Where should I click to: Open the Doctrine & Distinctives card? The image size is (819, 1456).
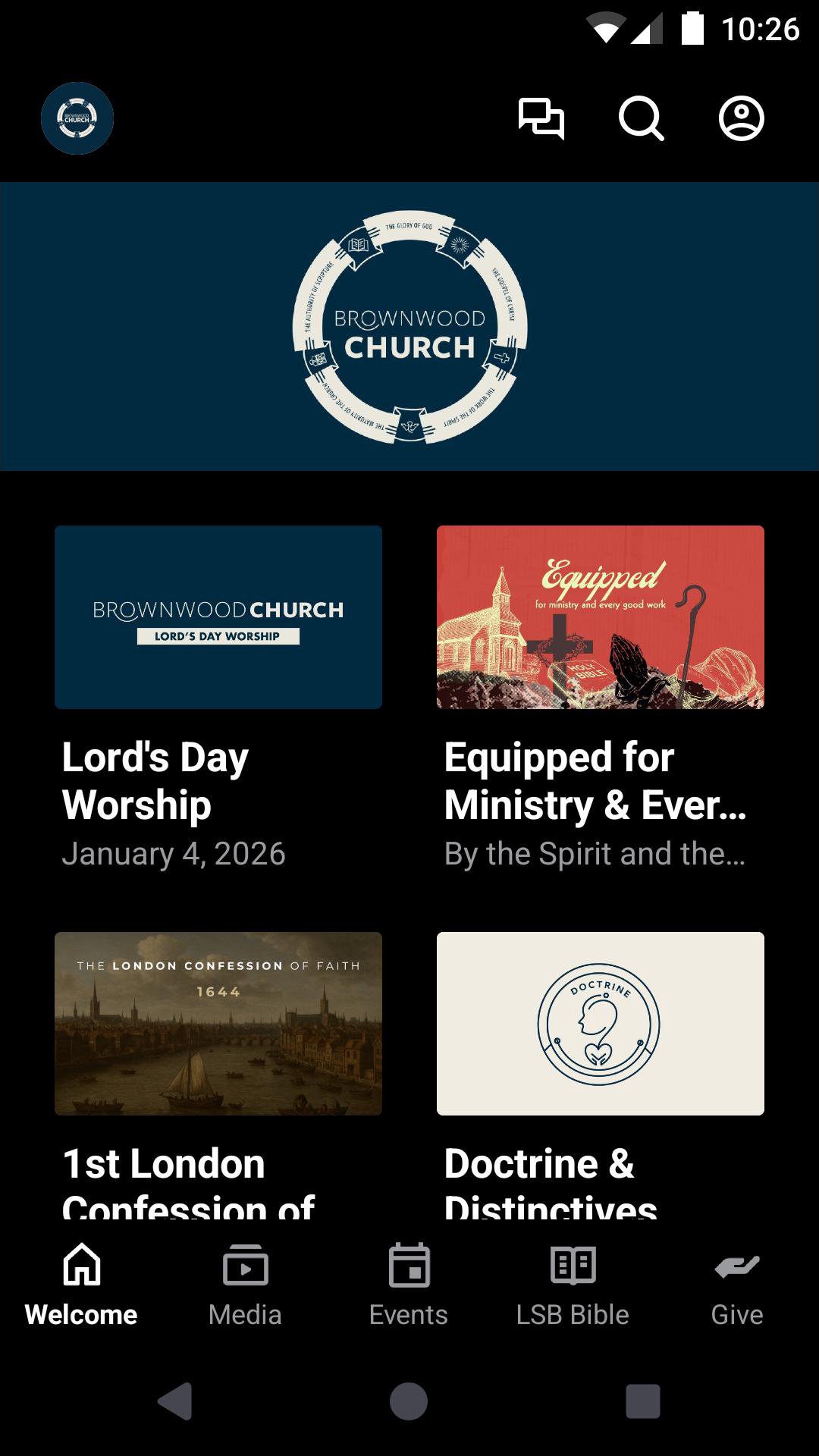click(x=601, y=1024)
